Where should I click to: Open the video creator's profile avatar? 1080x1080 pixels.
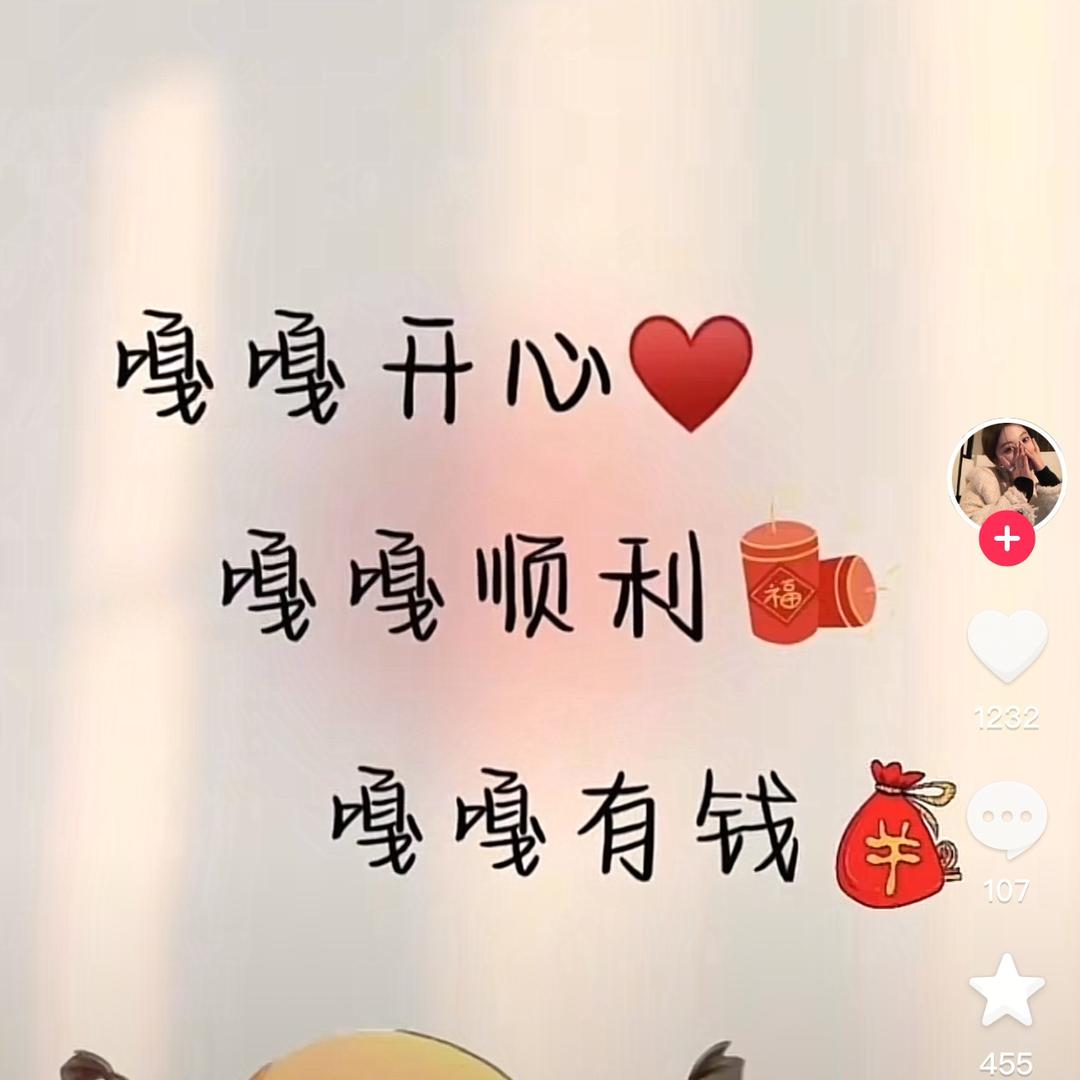(x=1006, y=475)
